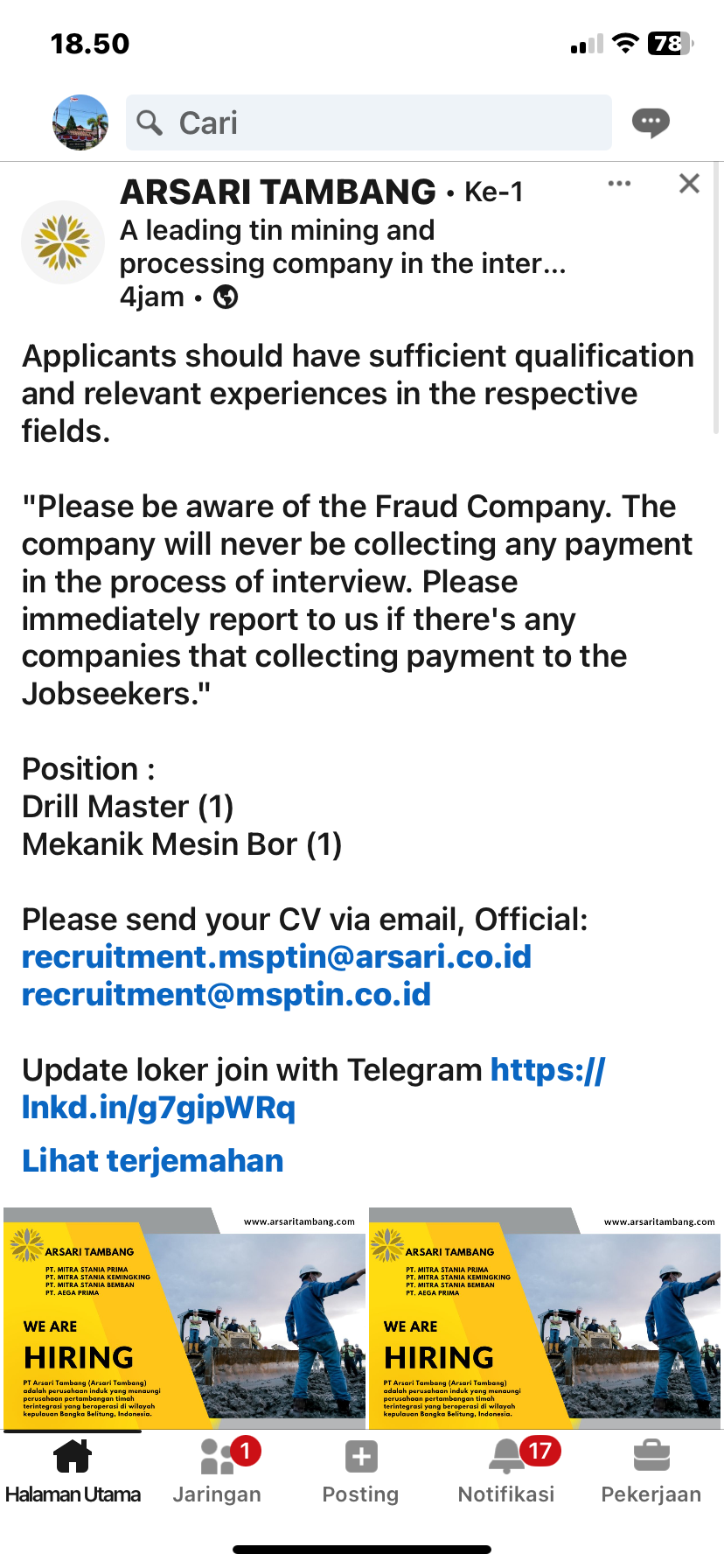Create a new Posting
Image resolution: width=724 pixels, height=1568 pixels.
click(361, 1472)
